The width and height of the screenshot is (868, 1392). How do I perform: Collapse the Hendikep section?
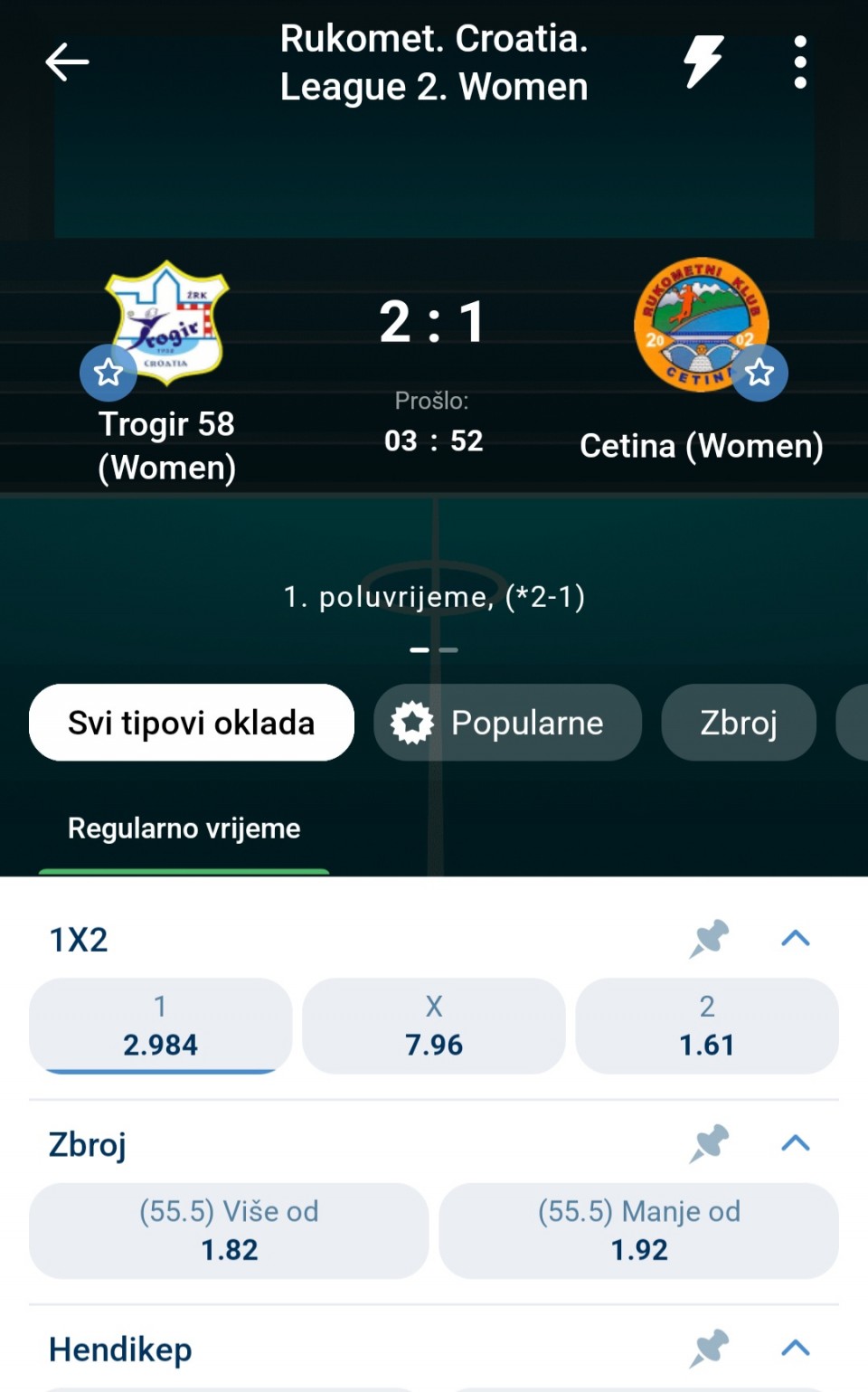(x=795, y=1349)
